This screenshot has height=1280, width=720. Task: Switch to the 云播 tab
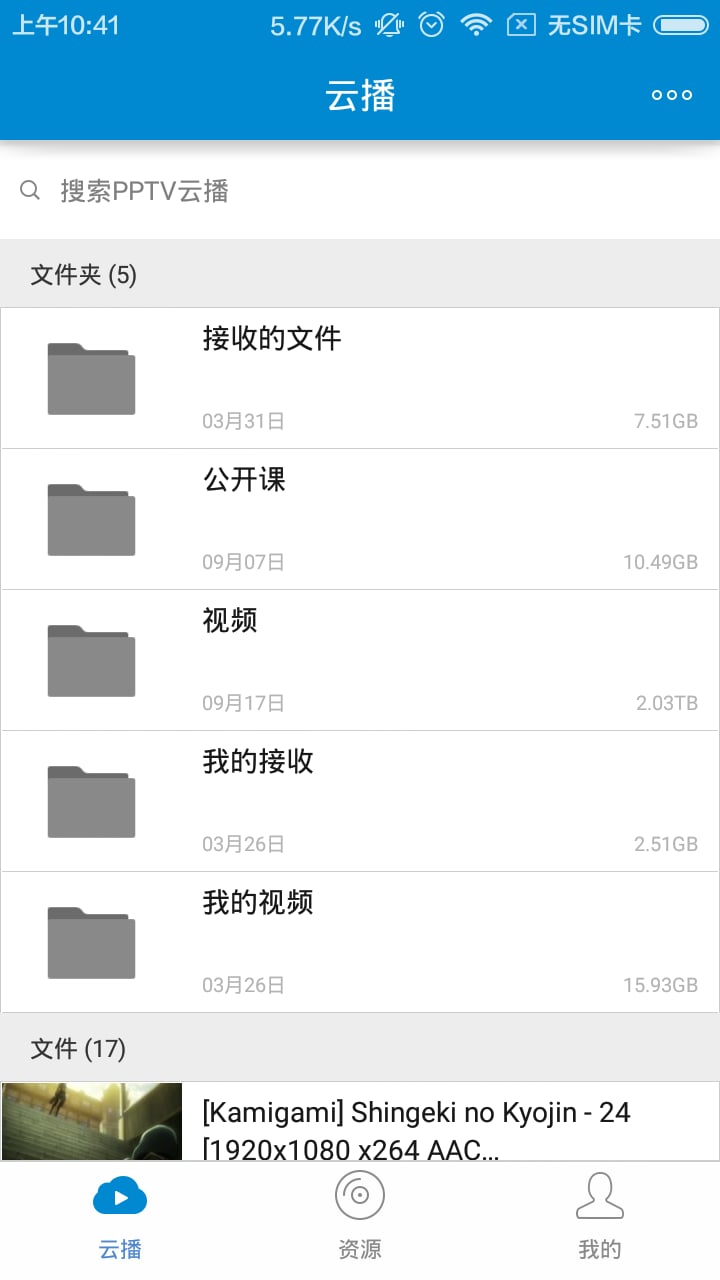(120, 1220)
